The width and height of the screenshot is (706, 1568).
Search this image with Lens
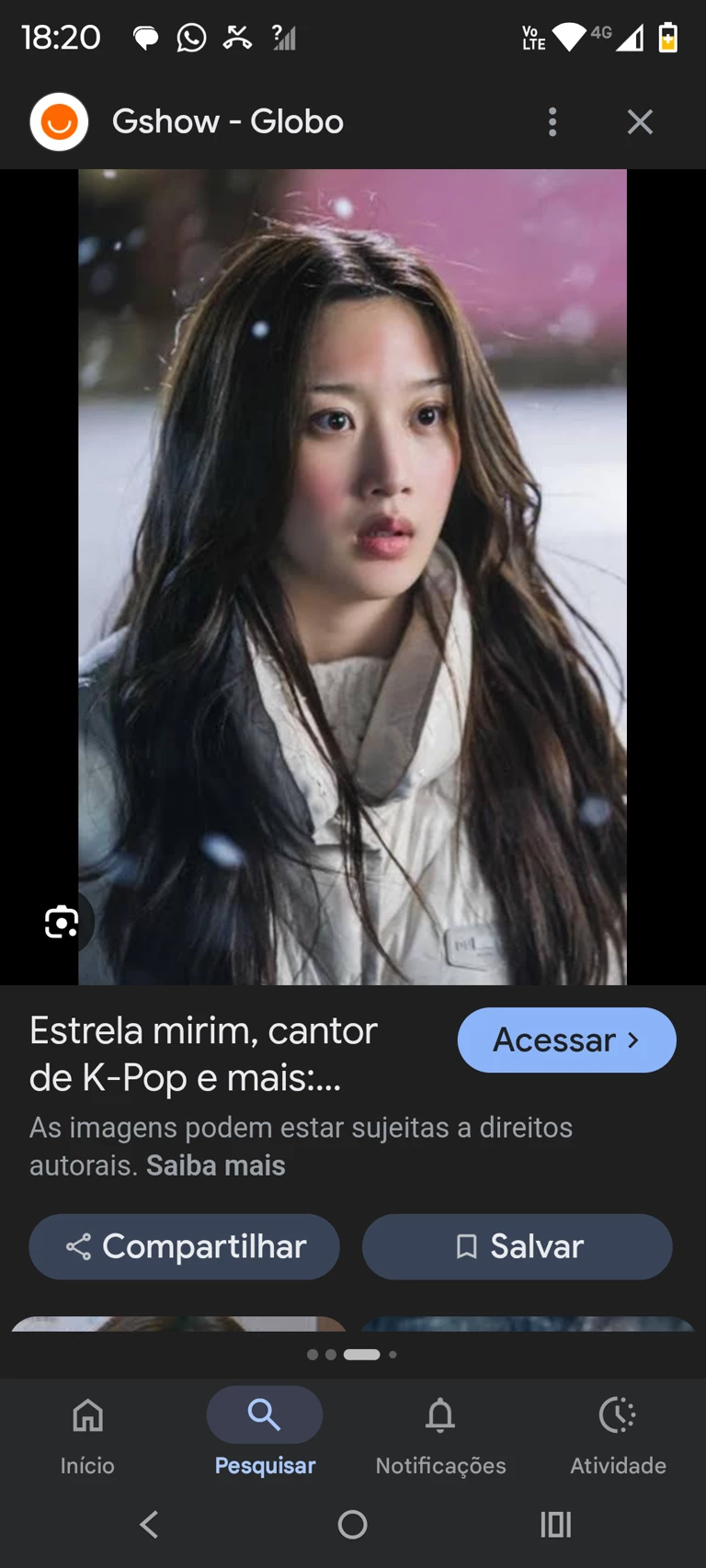pyautogui.click(x=61, y=921)
